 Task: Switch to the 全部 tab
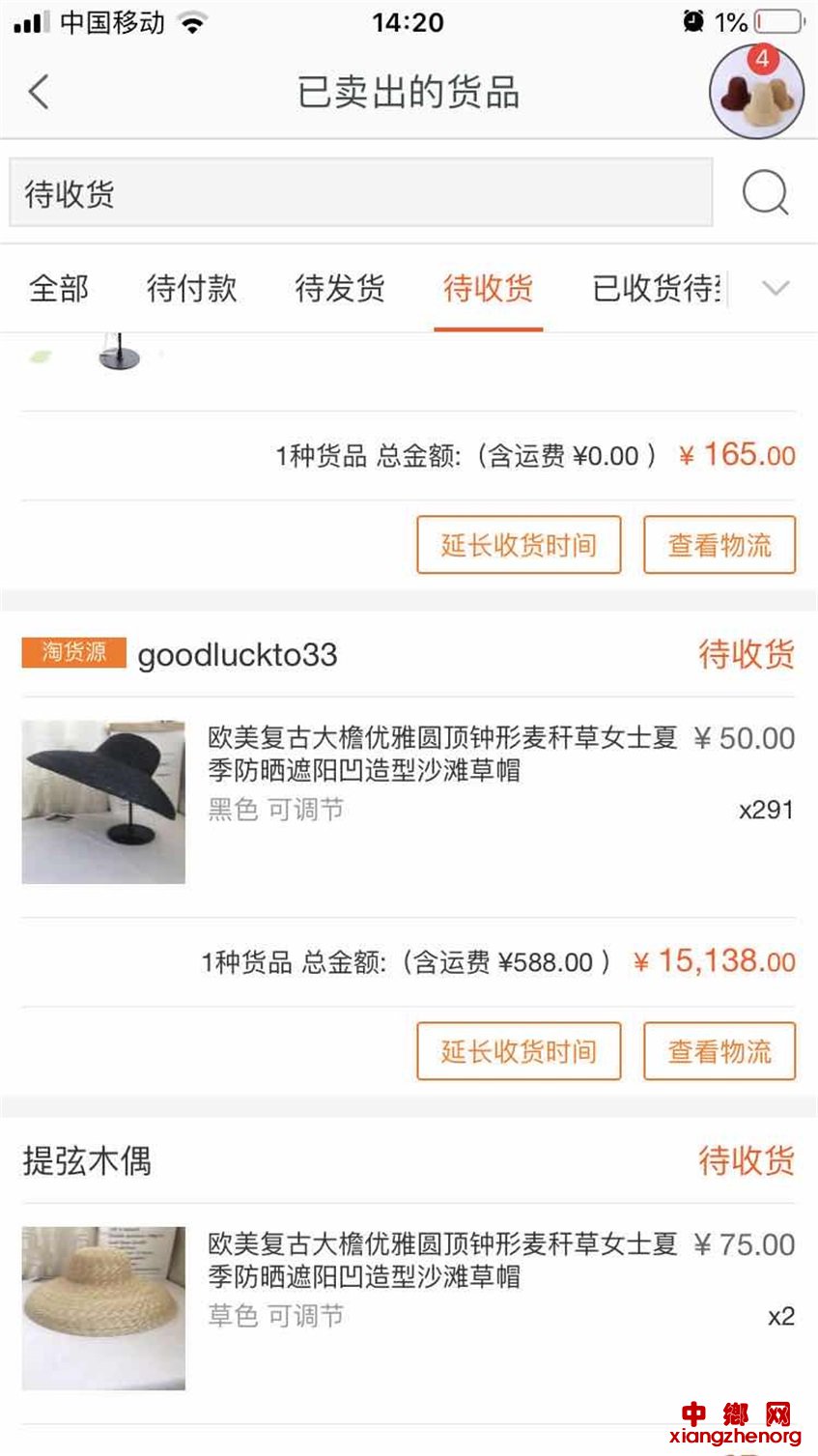pyautogui.click(x=59, y=288)
